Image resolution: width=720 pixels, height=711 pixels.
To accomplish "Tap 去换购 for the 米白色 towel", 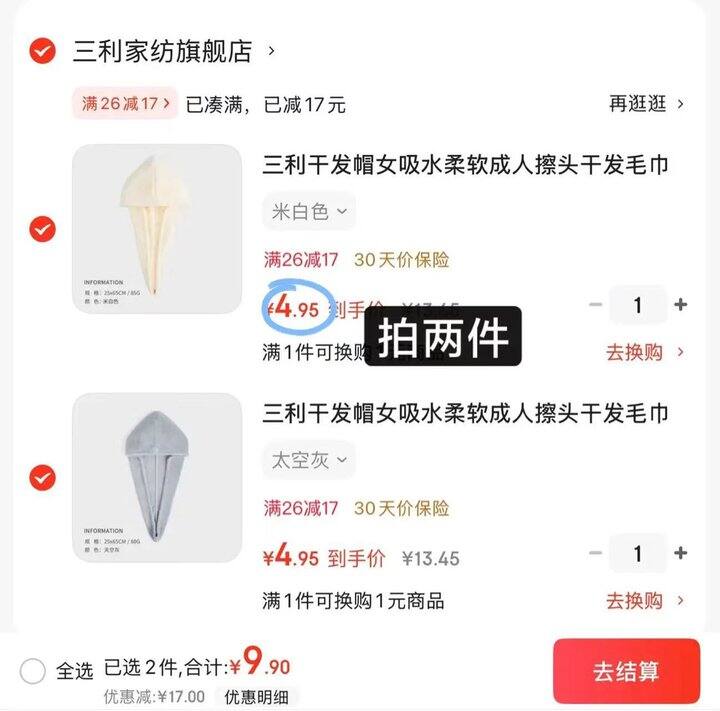I will coord(645,352).
